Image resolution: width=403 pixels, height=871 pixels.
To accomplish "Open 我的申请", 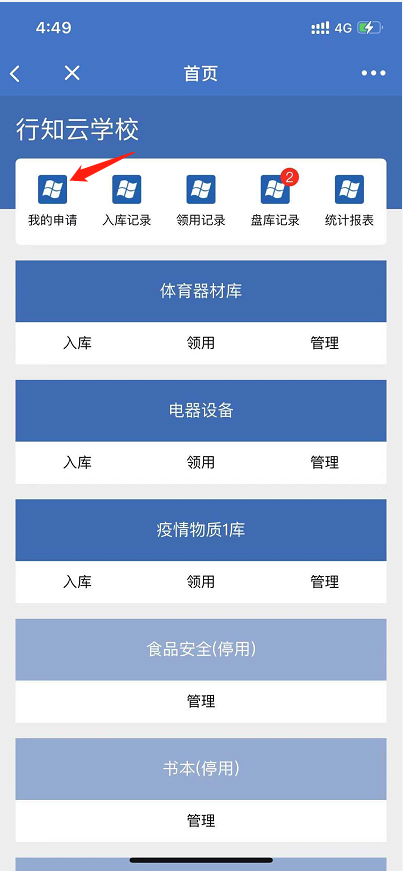I will [x=53, y=201].
